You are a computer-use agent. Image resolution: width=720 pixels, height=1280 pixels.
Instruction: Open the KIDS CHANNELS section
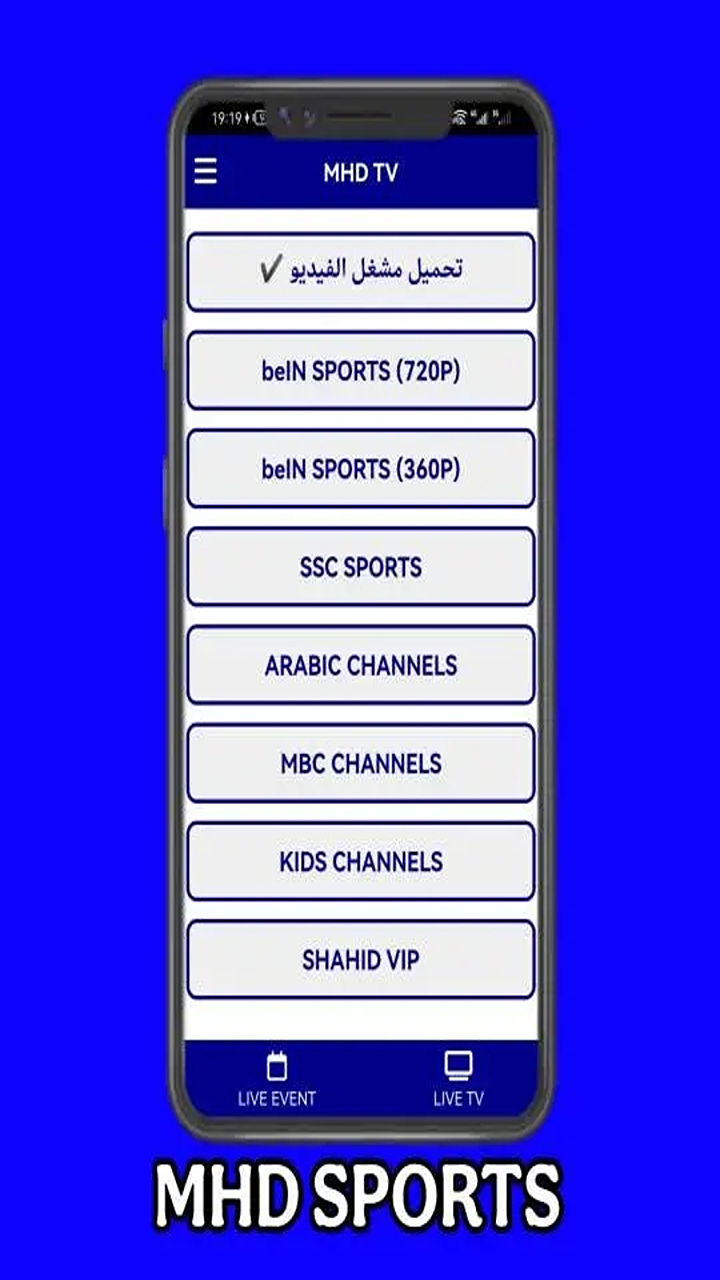(x=360, y=861)
